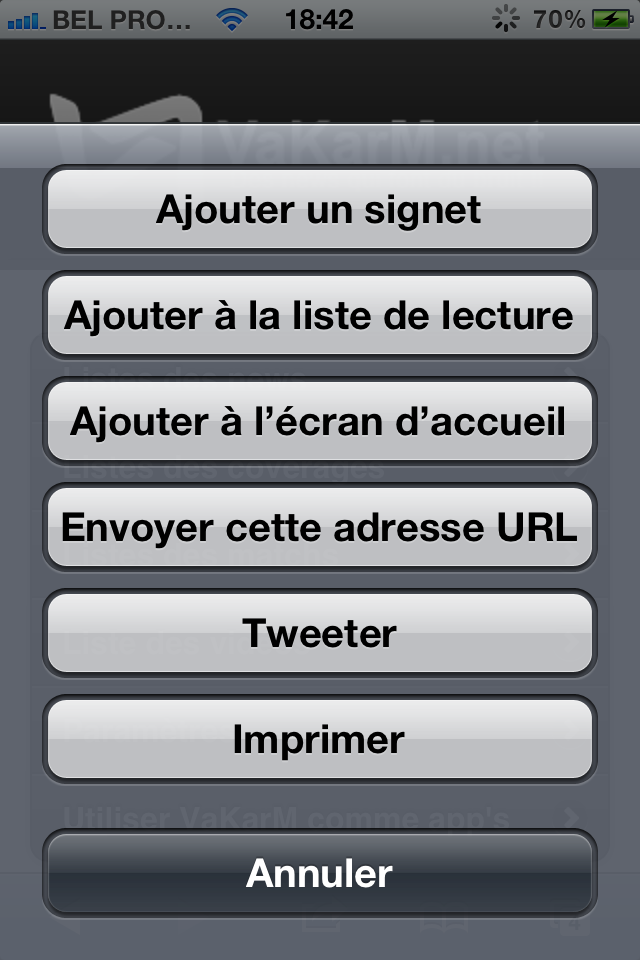Tap the Imprimer option
The image size is (640, 960).
[x=319, y=739]
